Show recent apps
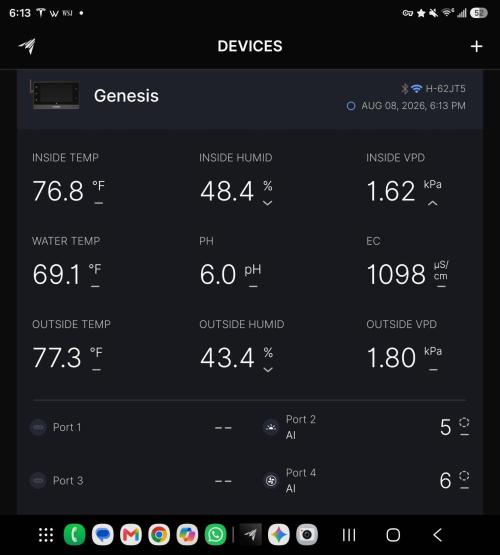The width and height of the screenshot is (500, 555). [x=349, y=535]
